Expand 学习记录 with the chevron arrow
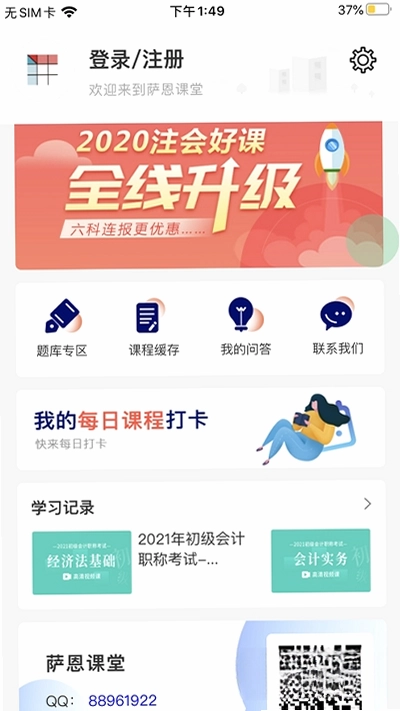 click(367, 504)
